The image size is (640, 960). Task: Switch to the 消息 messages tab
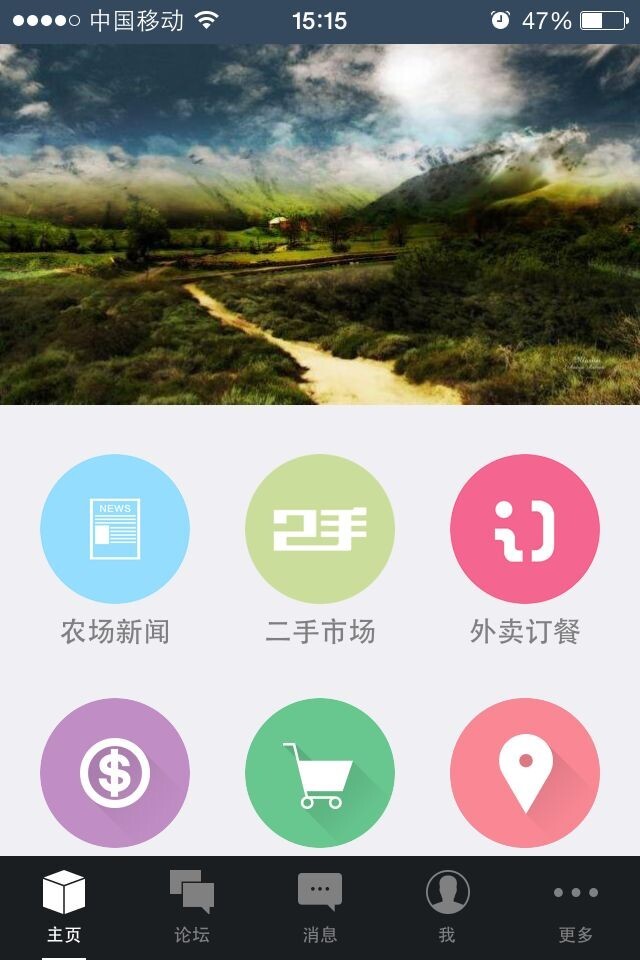click(320, 906)
